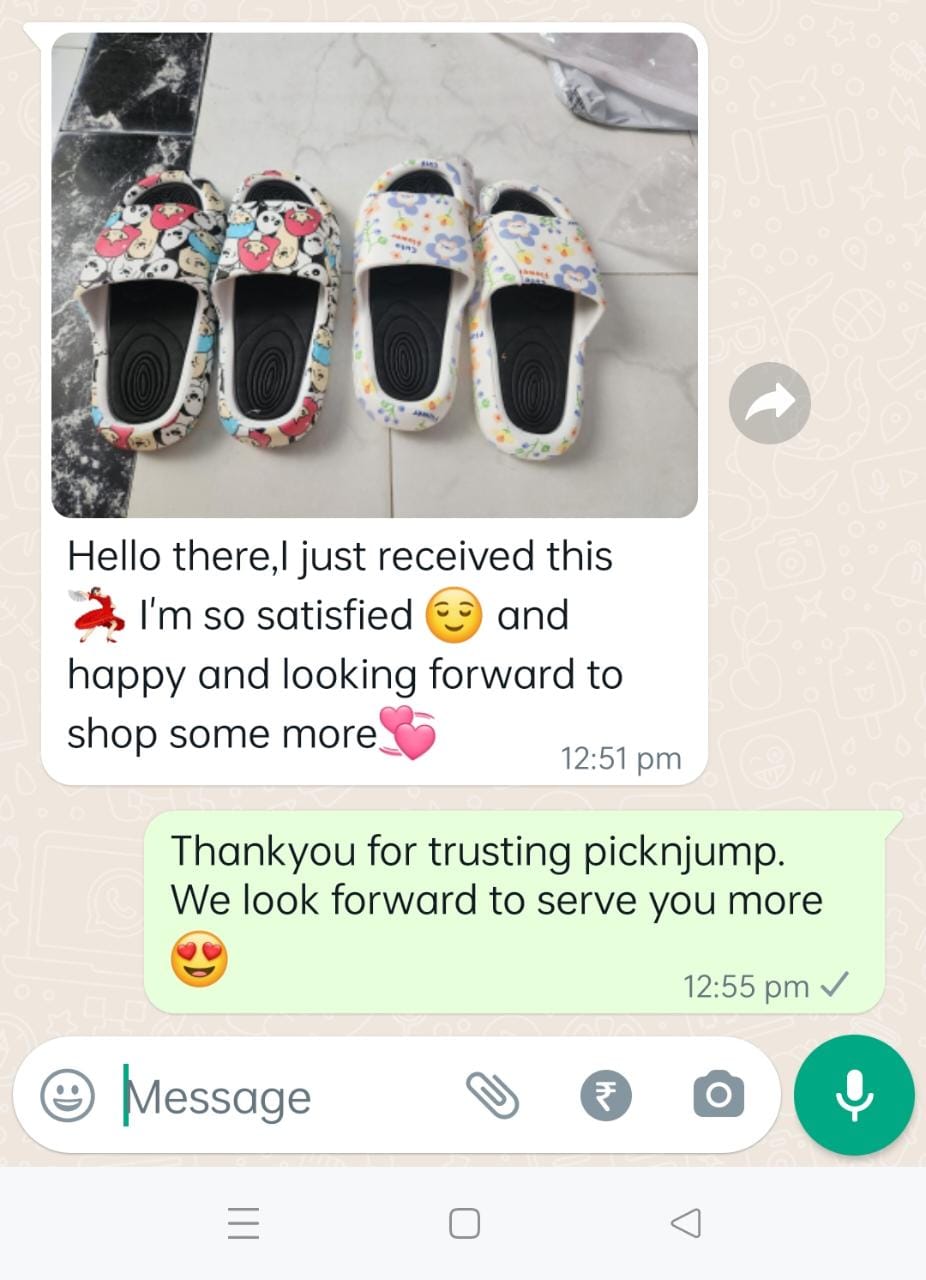Go to the home screen
The height and width of the screenshot is (1280, 926).
coord(464,1223)
